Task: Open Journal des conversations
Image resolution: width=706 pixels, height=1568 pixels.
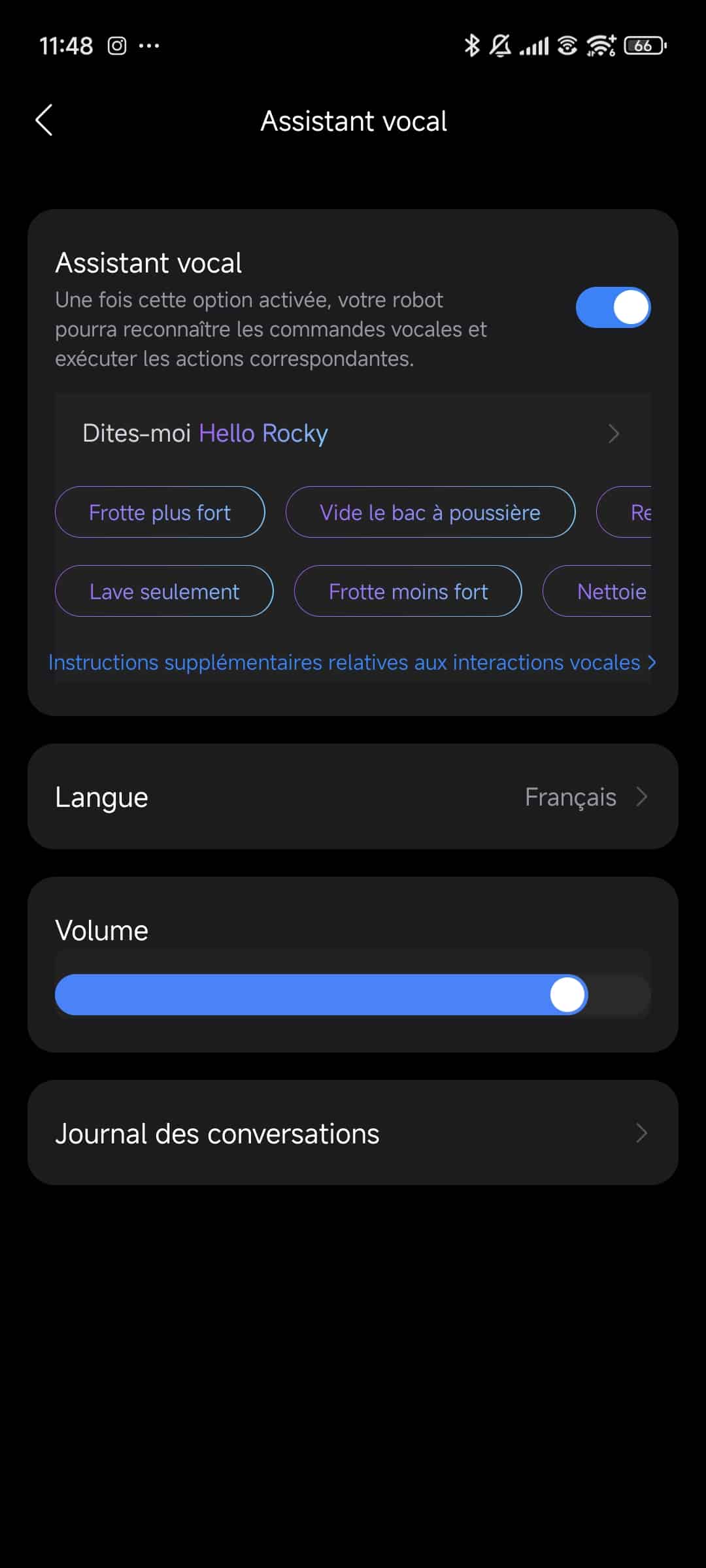Action: pos(352,1134)
